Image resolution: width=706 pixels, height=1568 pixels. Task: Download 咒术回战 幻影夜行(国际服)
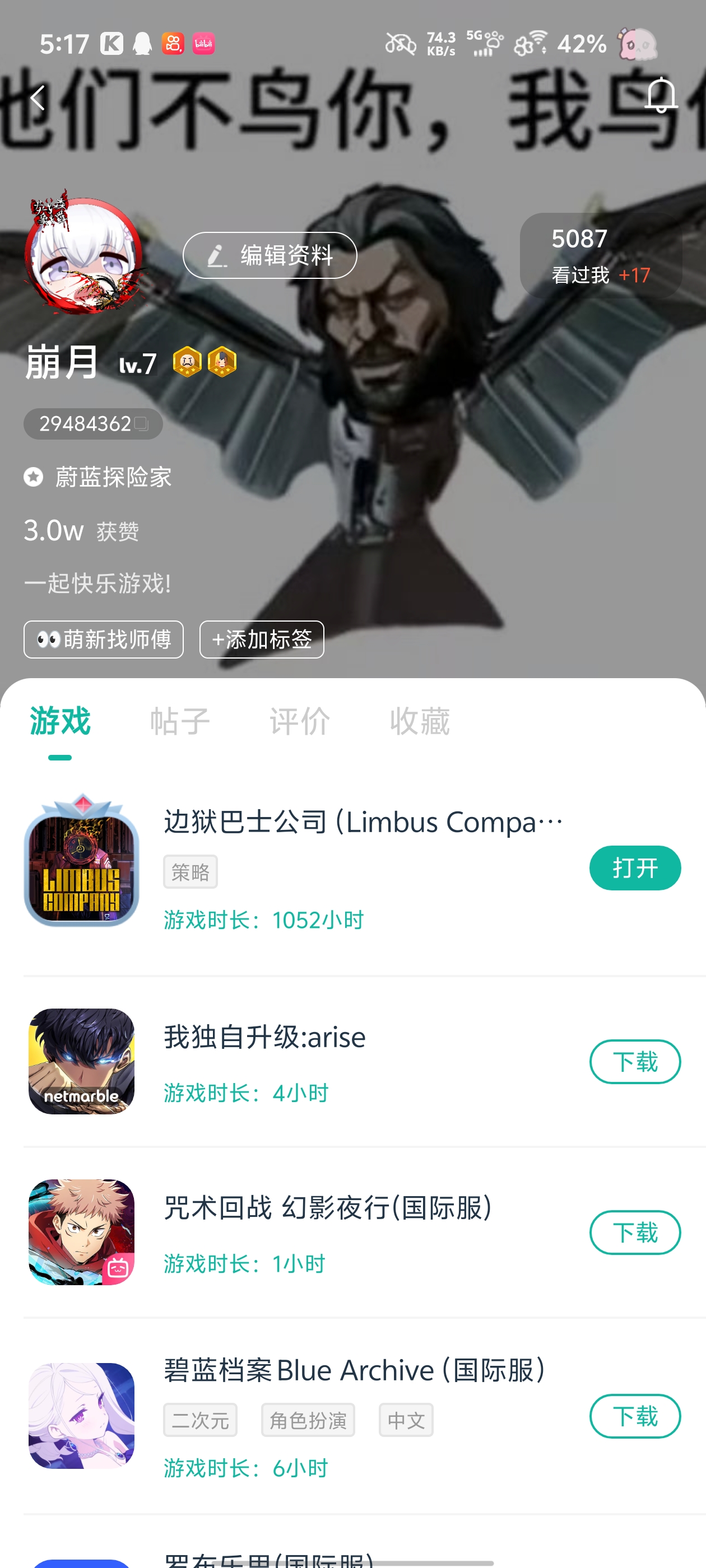pyautogui.click(x=634, y=1232)
